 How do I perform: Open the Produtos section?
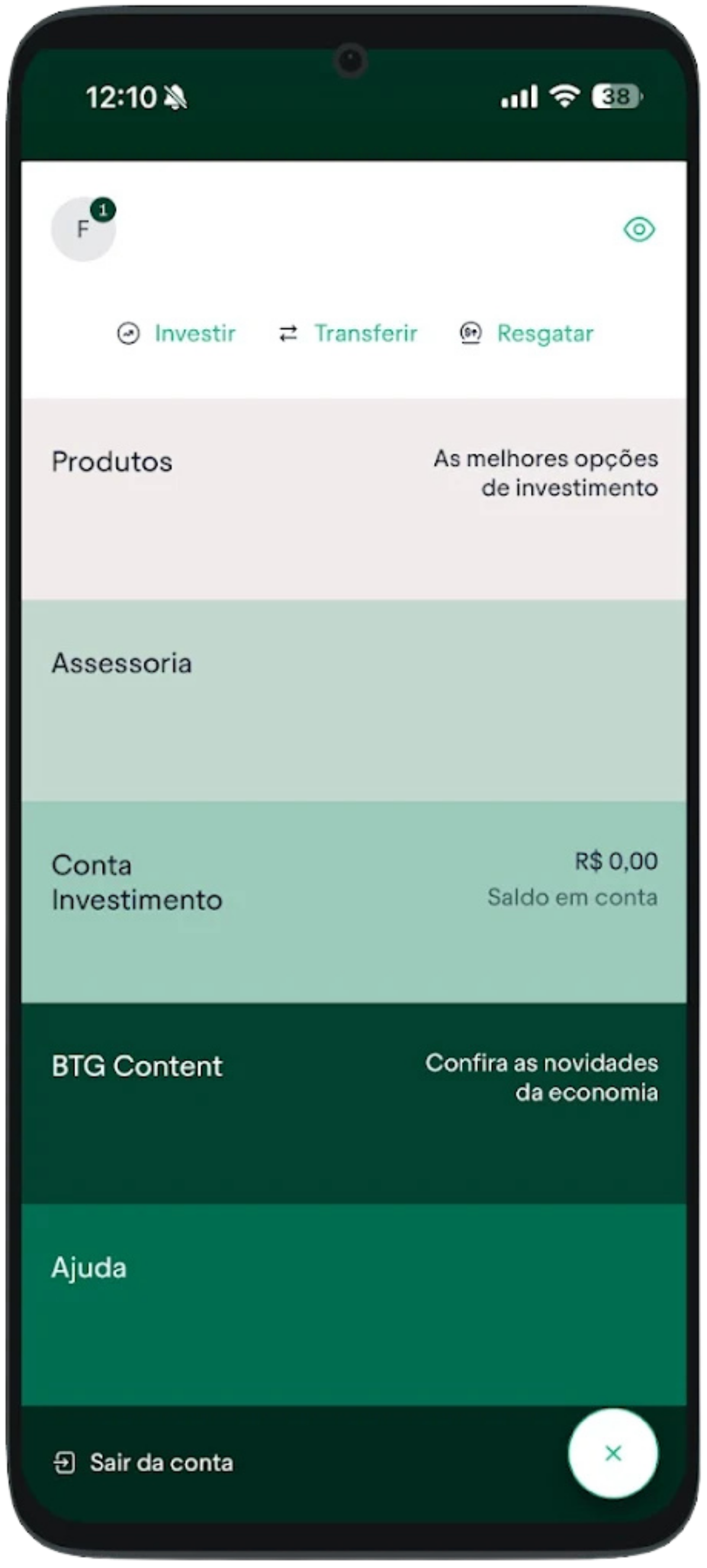pos(353,498)
